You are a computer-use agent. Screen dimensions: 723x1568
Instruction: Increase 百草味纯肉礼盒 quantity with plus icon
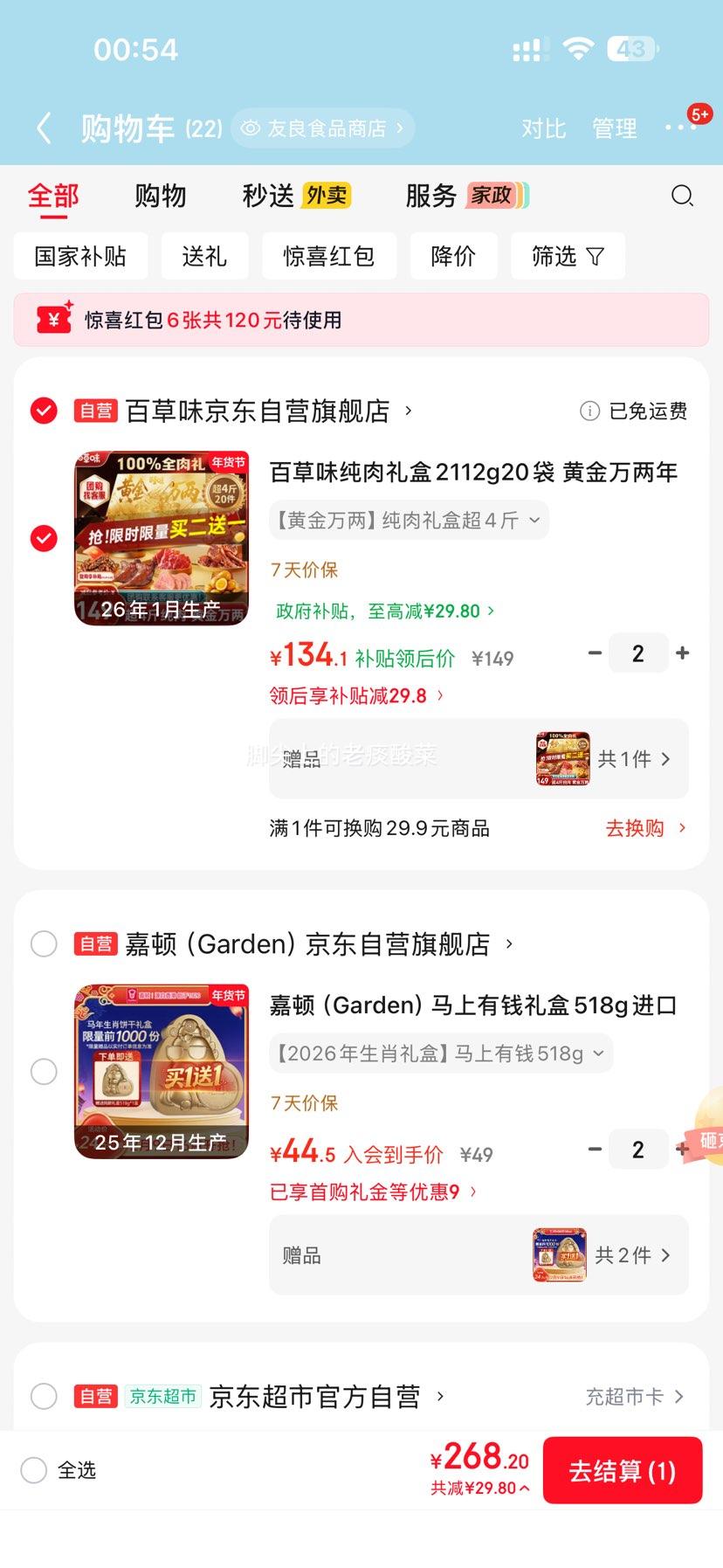click(682, 653)
